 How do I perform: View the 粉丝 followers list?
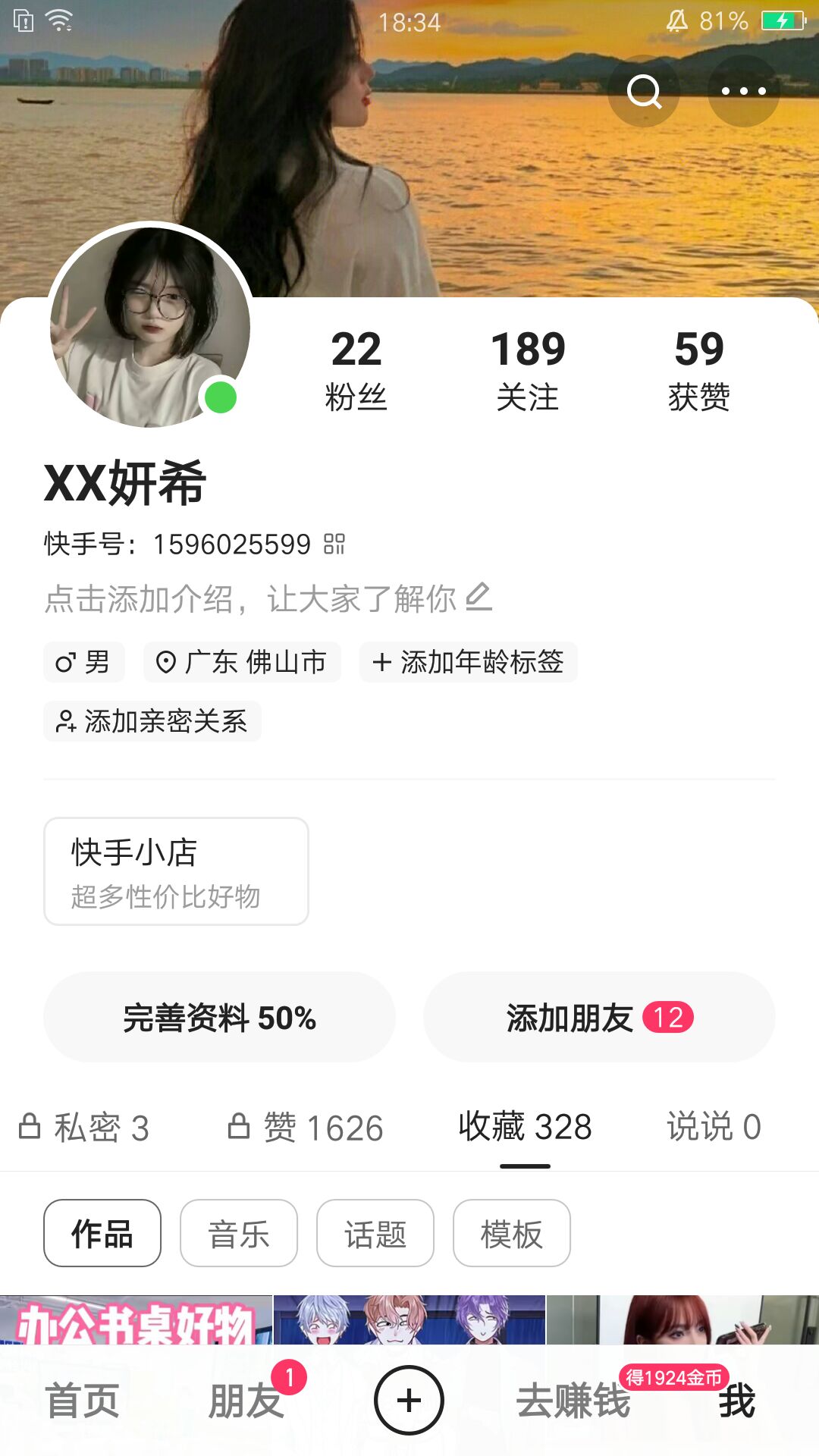point(356,370)
